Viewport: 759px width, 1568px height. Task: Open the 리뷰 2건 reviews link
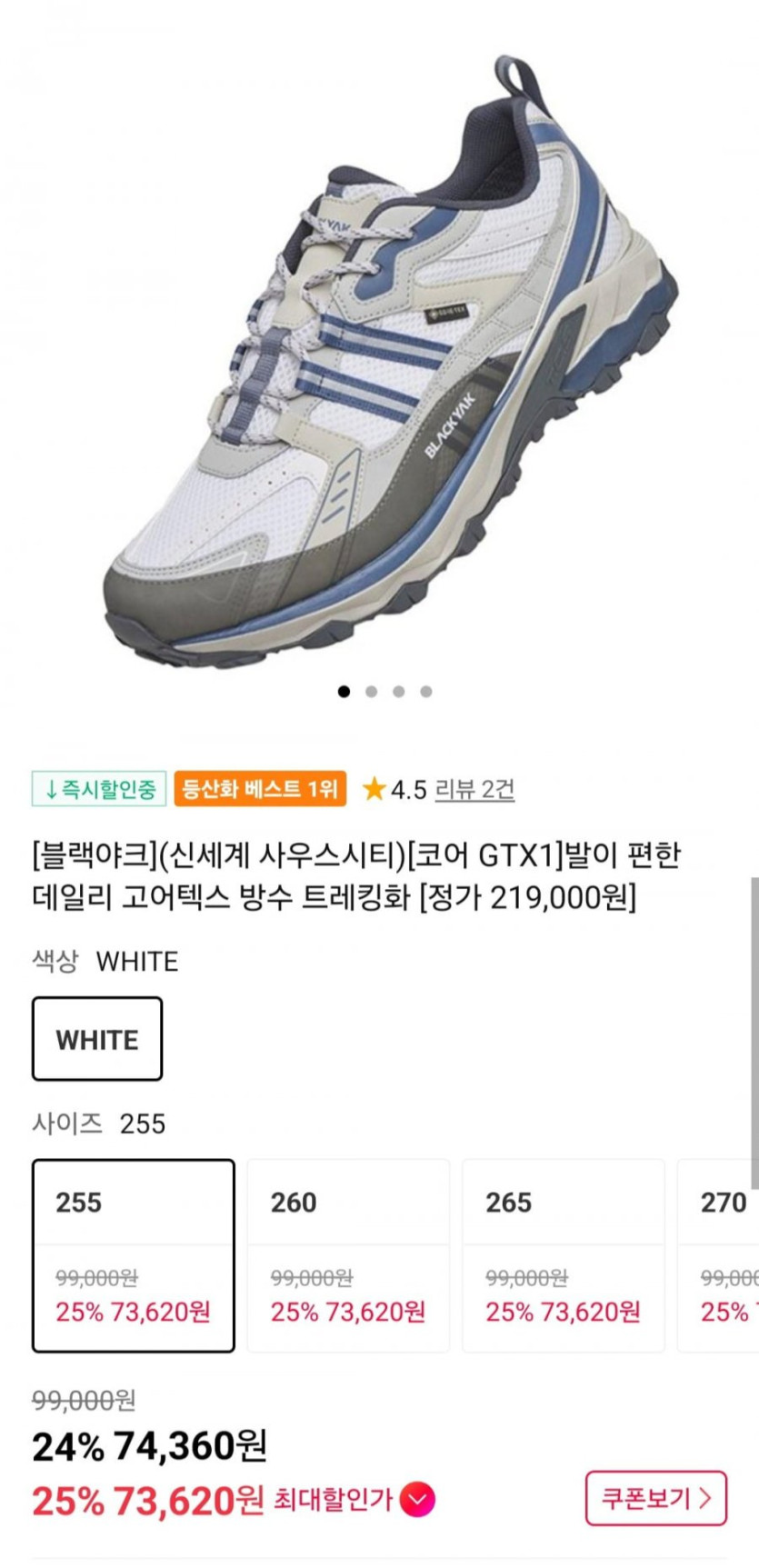pos(474,789)
